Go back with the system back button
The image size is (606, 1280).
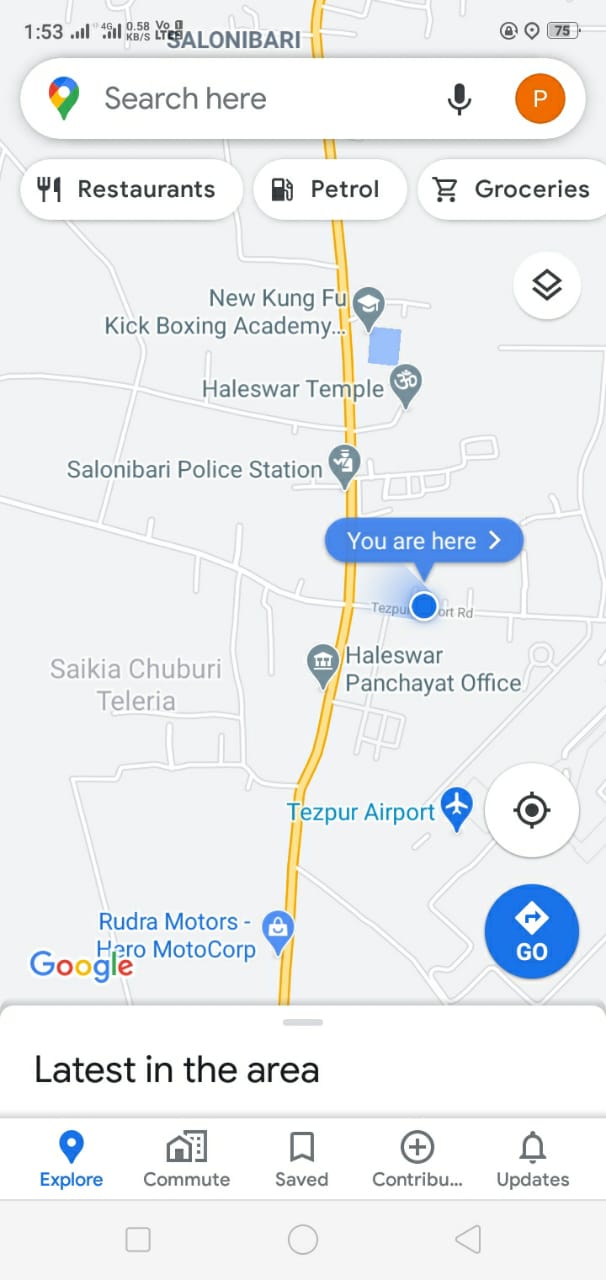[x=467, y=1240]
